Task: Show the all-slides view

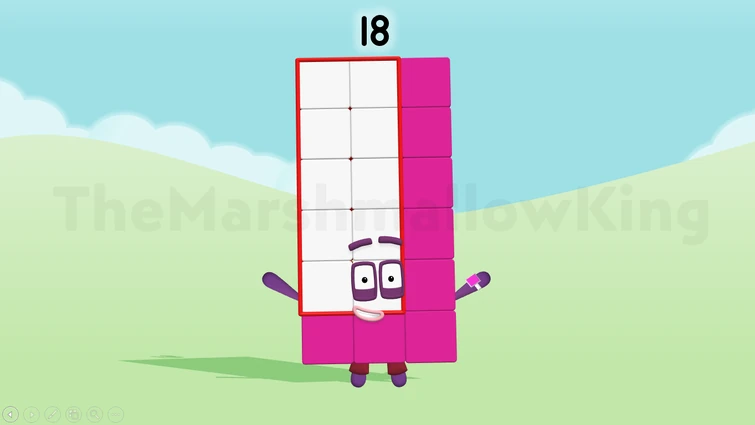Action: [x=74, y=414]
